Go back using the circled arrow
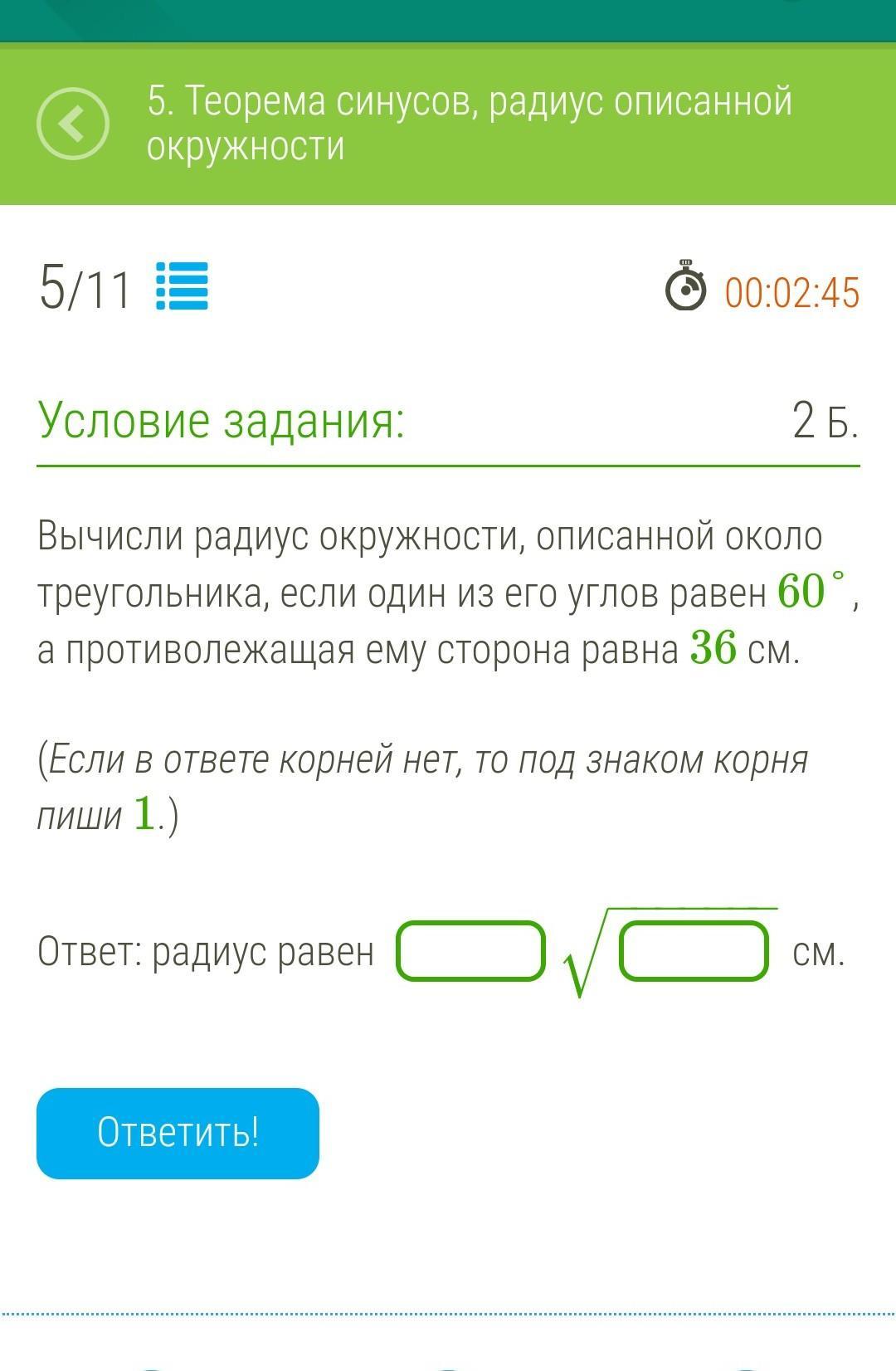896x1371 pixels. 72,124
